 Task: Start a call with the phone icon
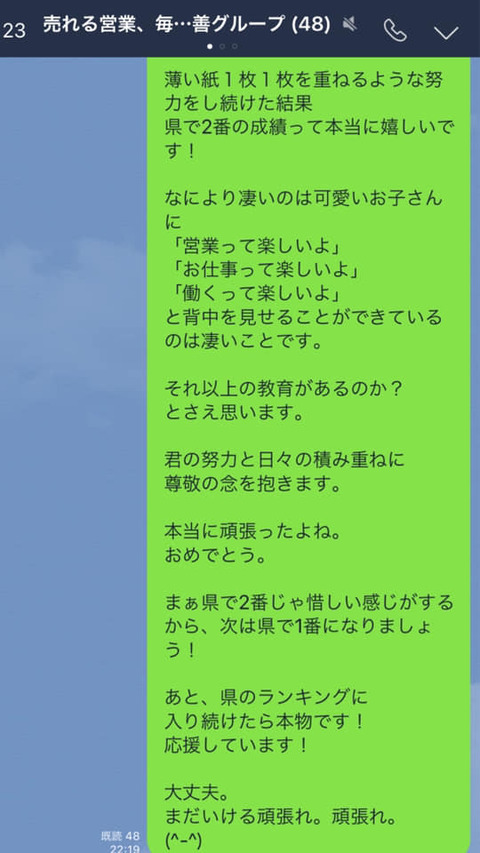pos(395,30)
